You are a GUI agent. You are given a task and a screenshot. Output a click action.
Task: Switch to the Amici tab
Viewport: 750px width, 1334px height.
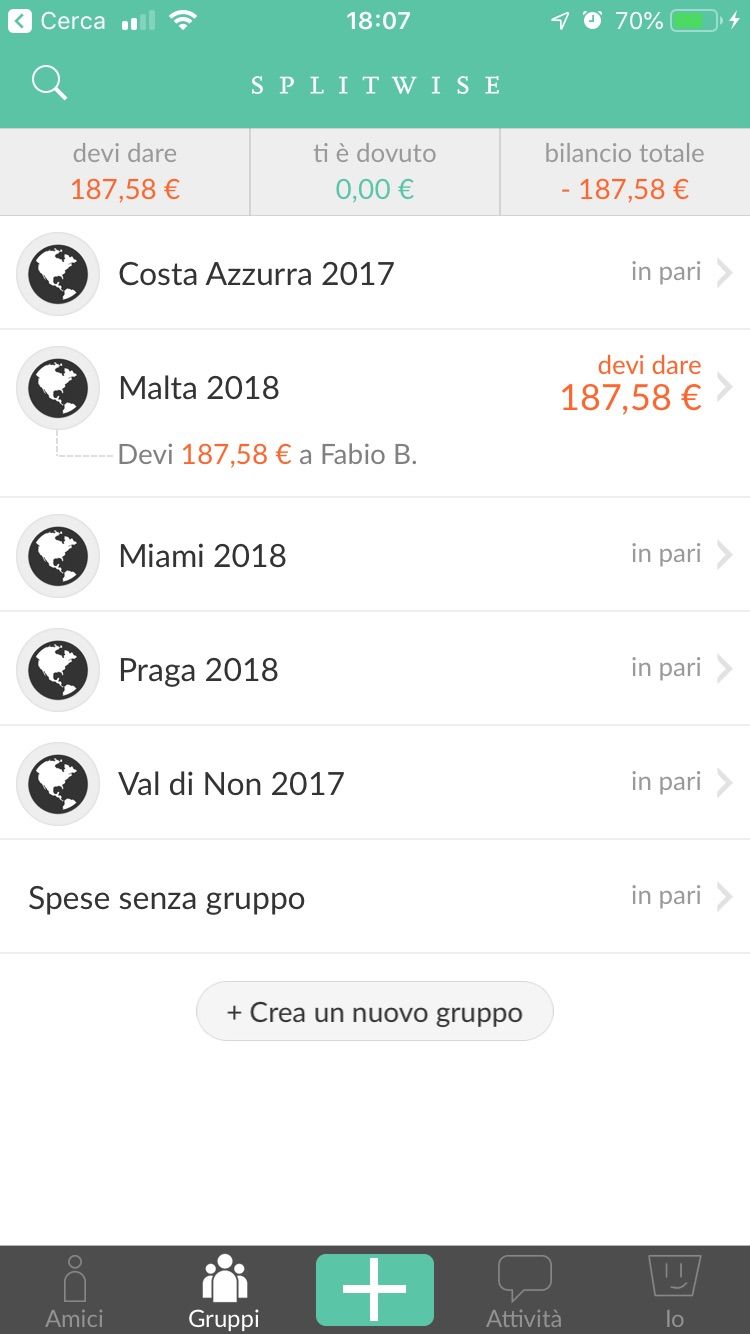(74, 1291)
